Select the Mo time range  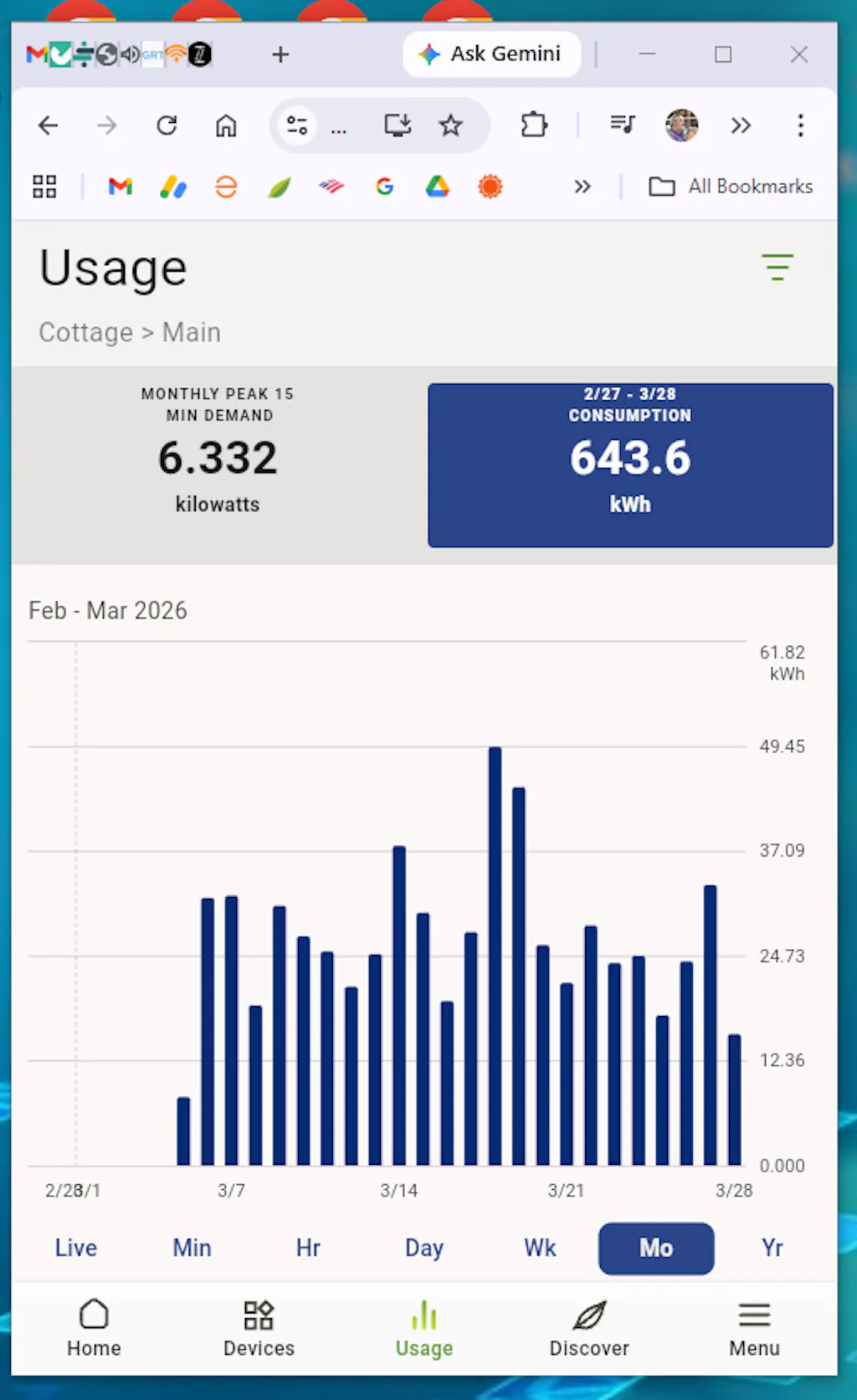click(656, 1248)
